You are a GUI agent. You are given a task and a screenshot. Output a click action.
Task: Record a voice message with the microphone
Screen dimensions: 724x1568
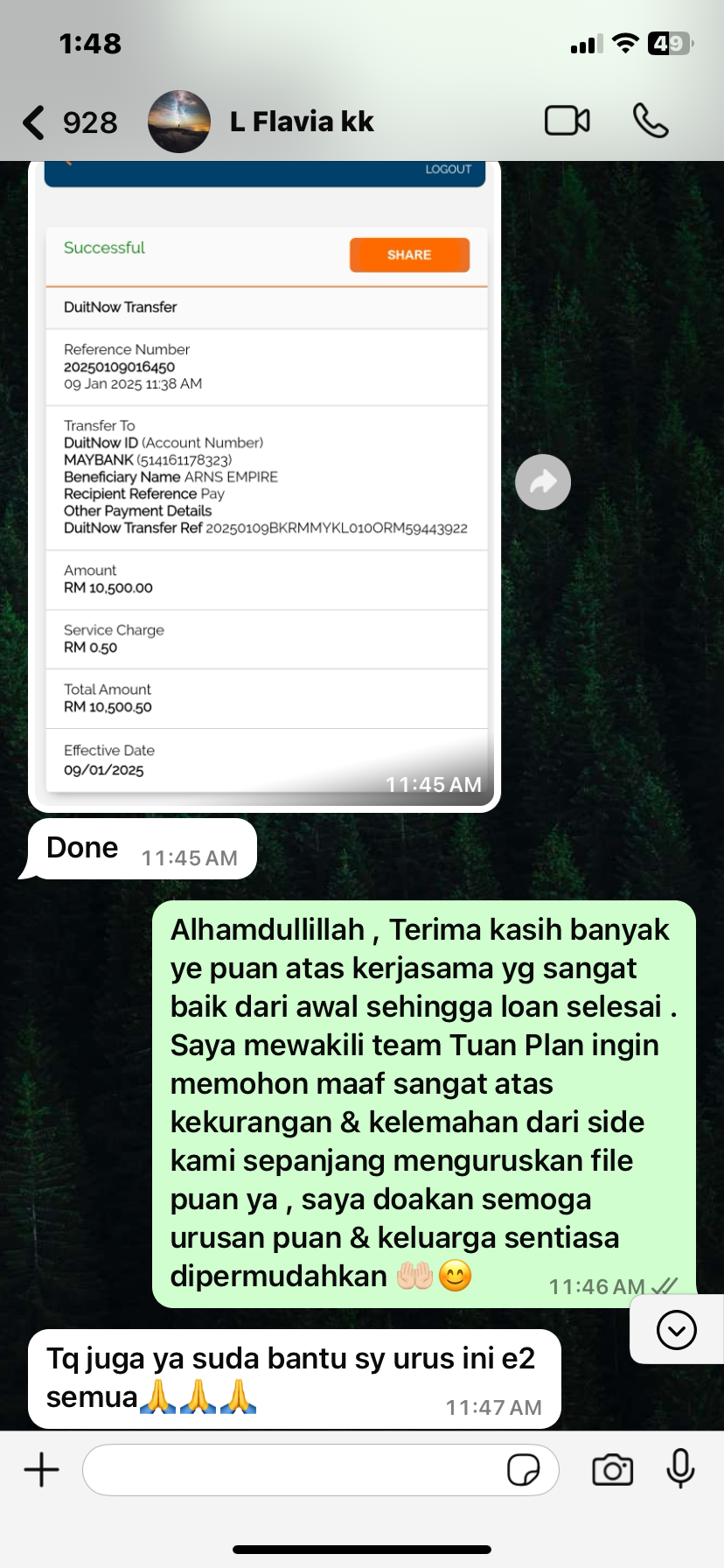[680, 1468]
